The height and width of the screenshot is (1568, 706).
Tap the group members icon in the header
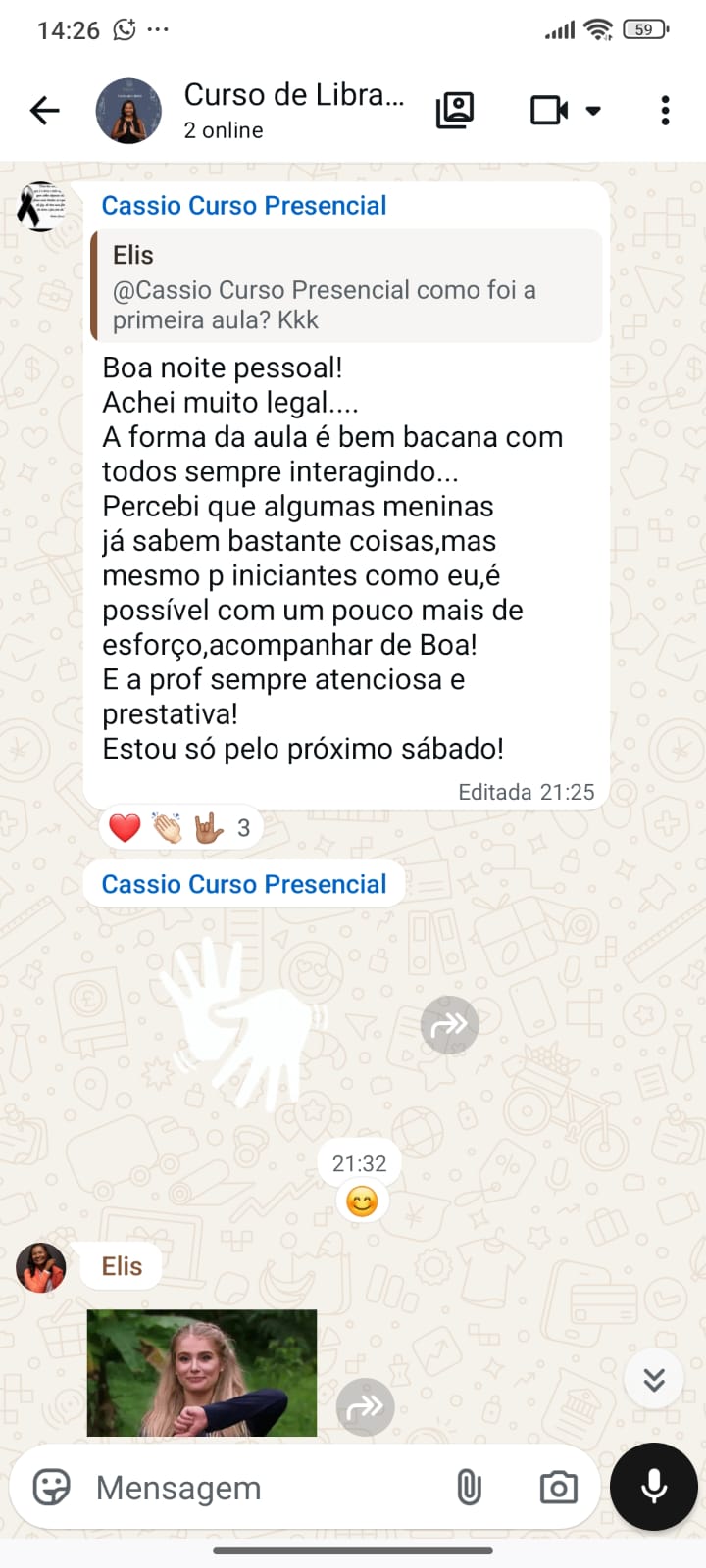[455, 110]
